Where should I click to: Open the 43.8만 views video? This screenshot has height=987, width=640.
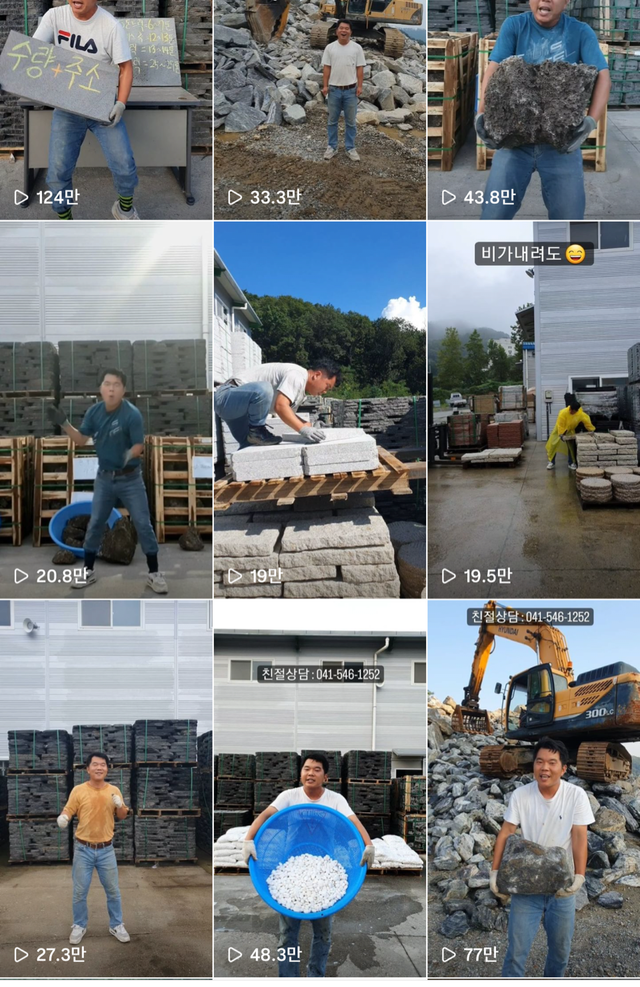click(534, 110)
